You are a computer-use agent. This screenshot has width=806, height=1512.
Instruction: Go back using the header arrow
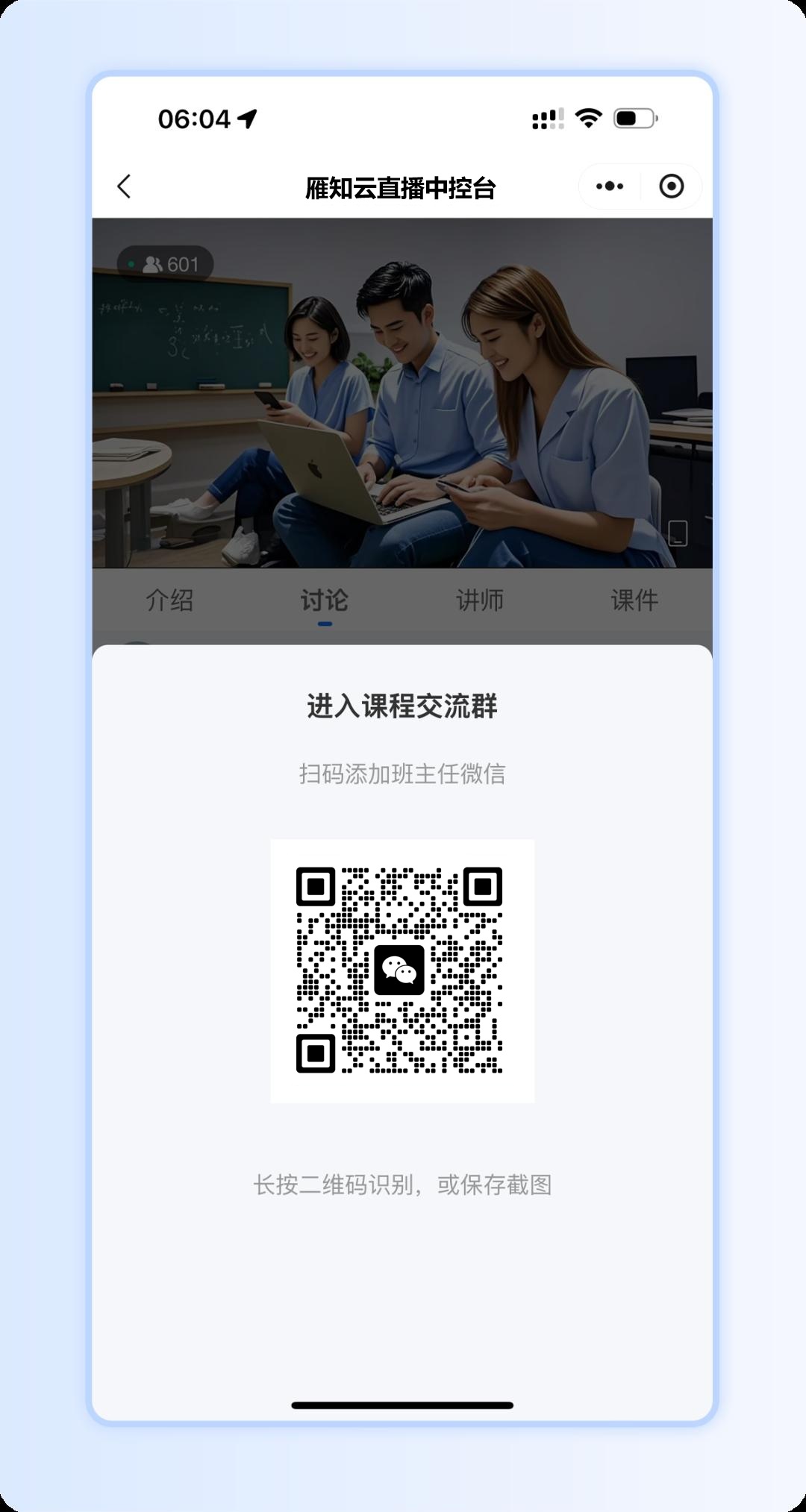(x=125, y=186)
